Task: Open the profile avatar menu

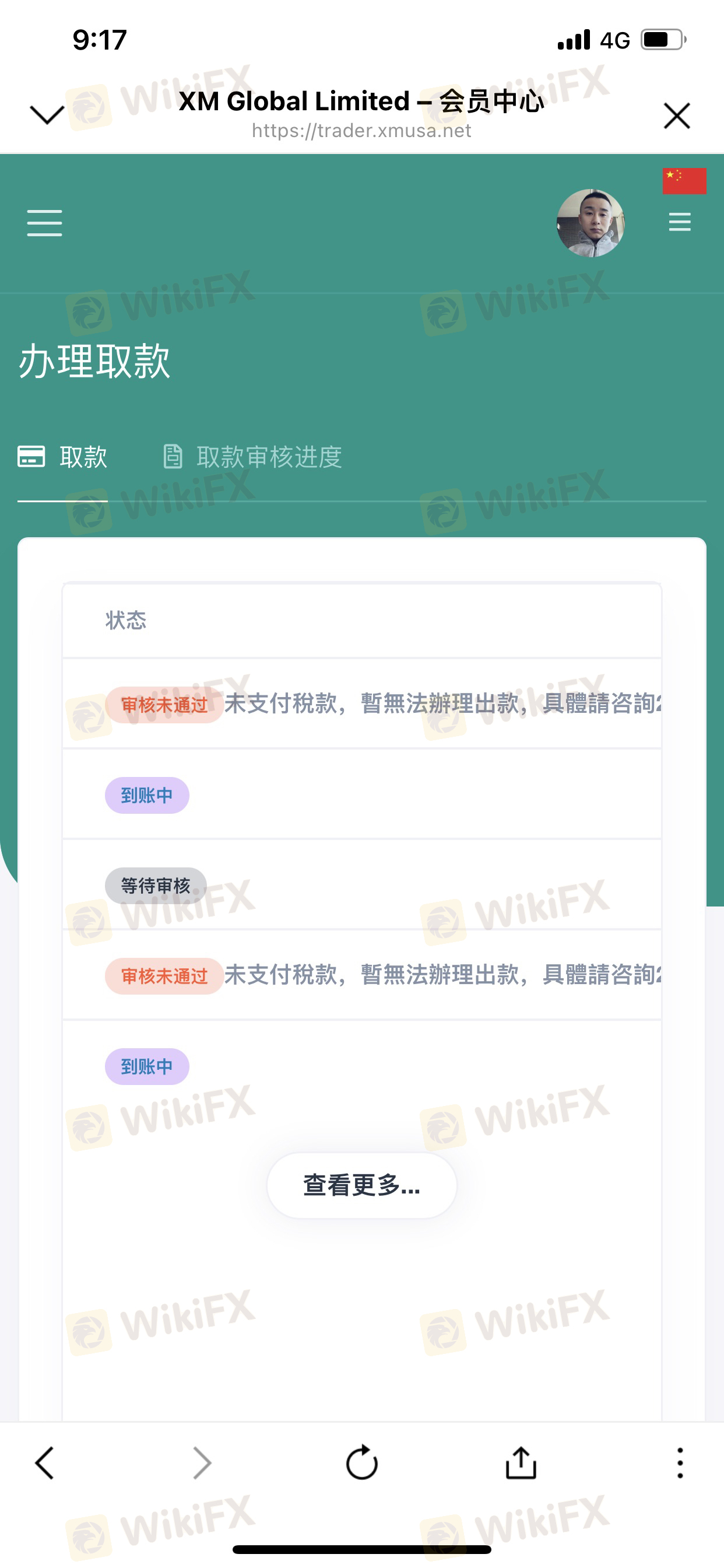Action: [589, 223]
